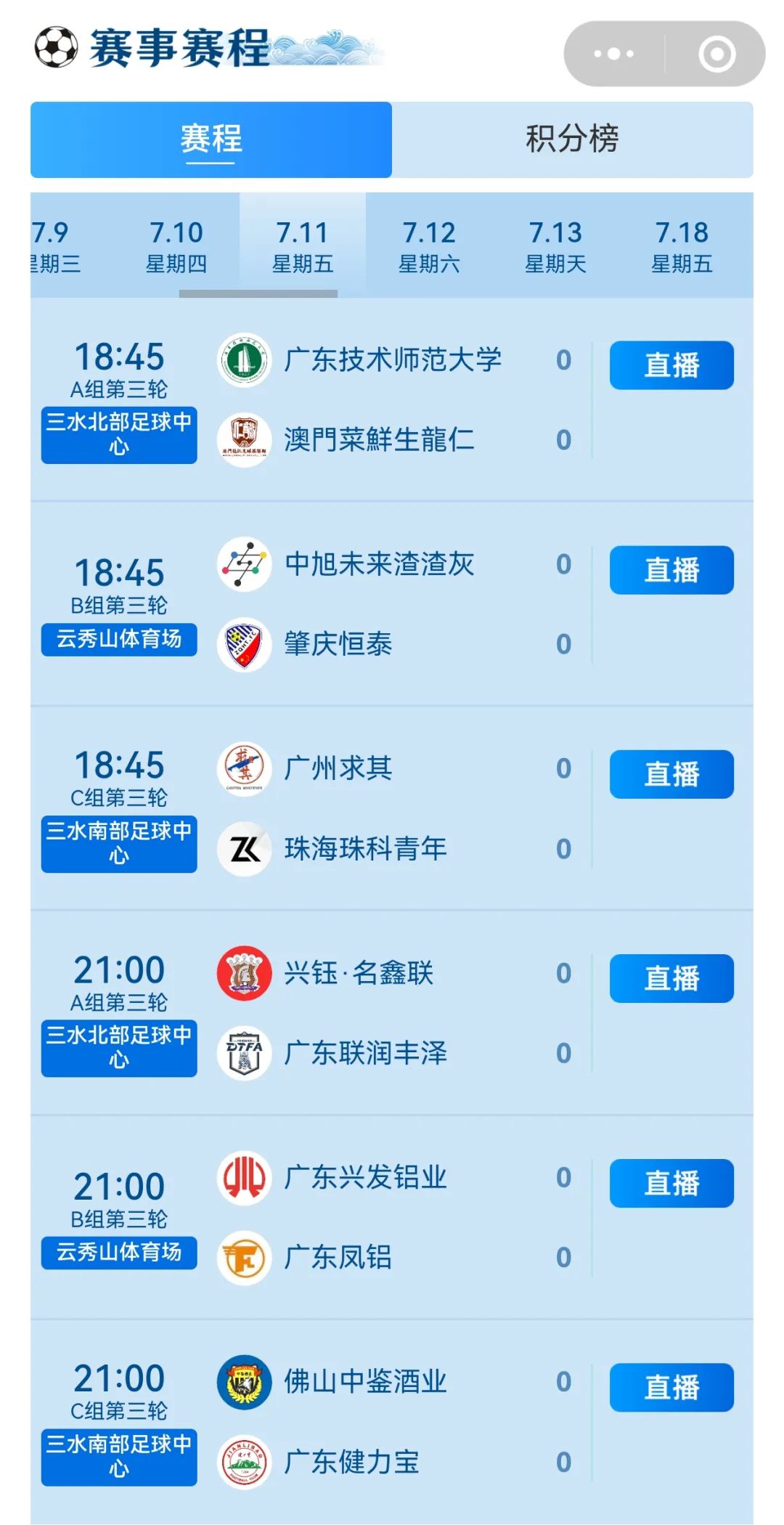View matches on 7.13 星期天
The image size is (784, 1525).
coord(555,247)
